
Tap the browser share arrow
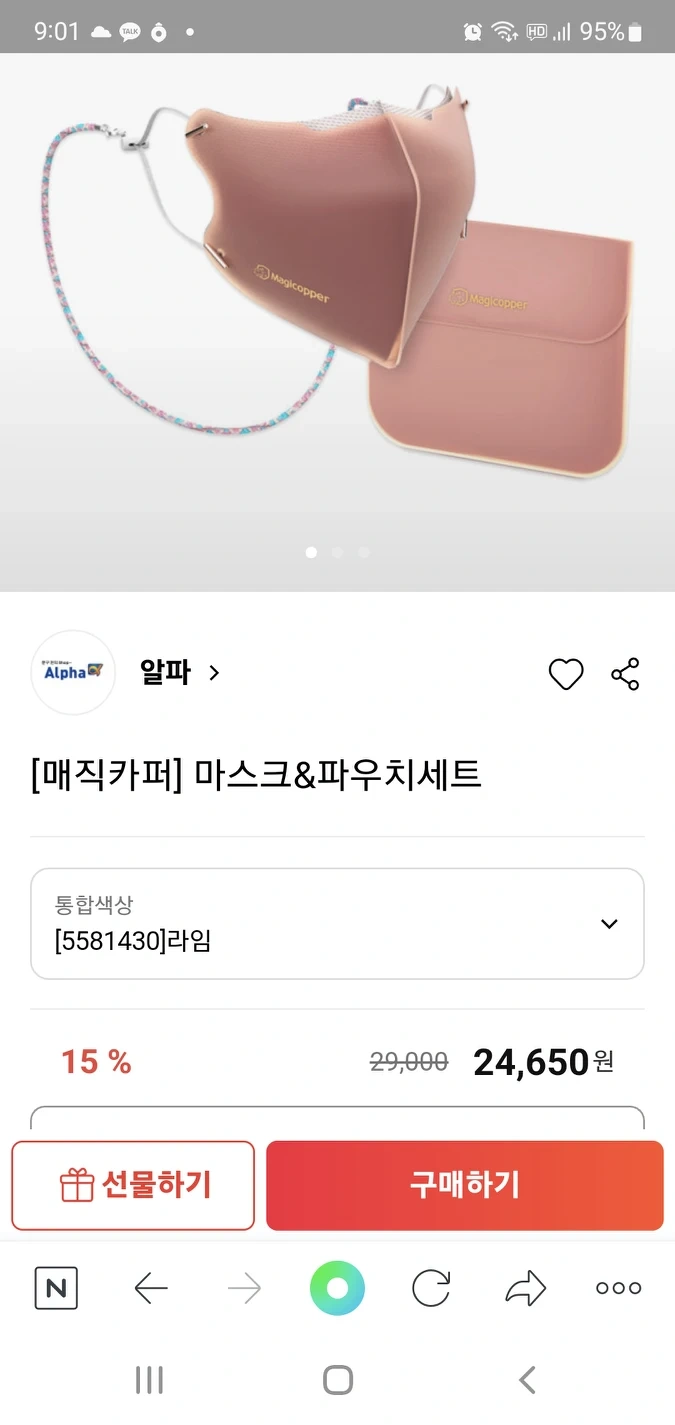click(x=525, y=1288)
